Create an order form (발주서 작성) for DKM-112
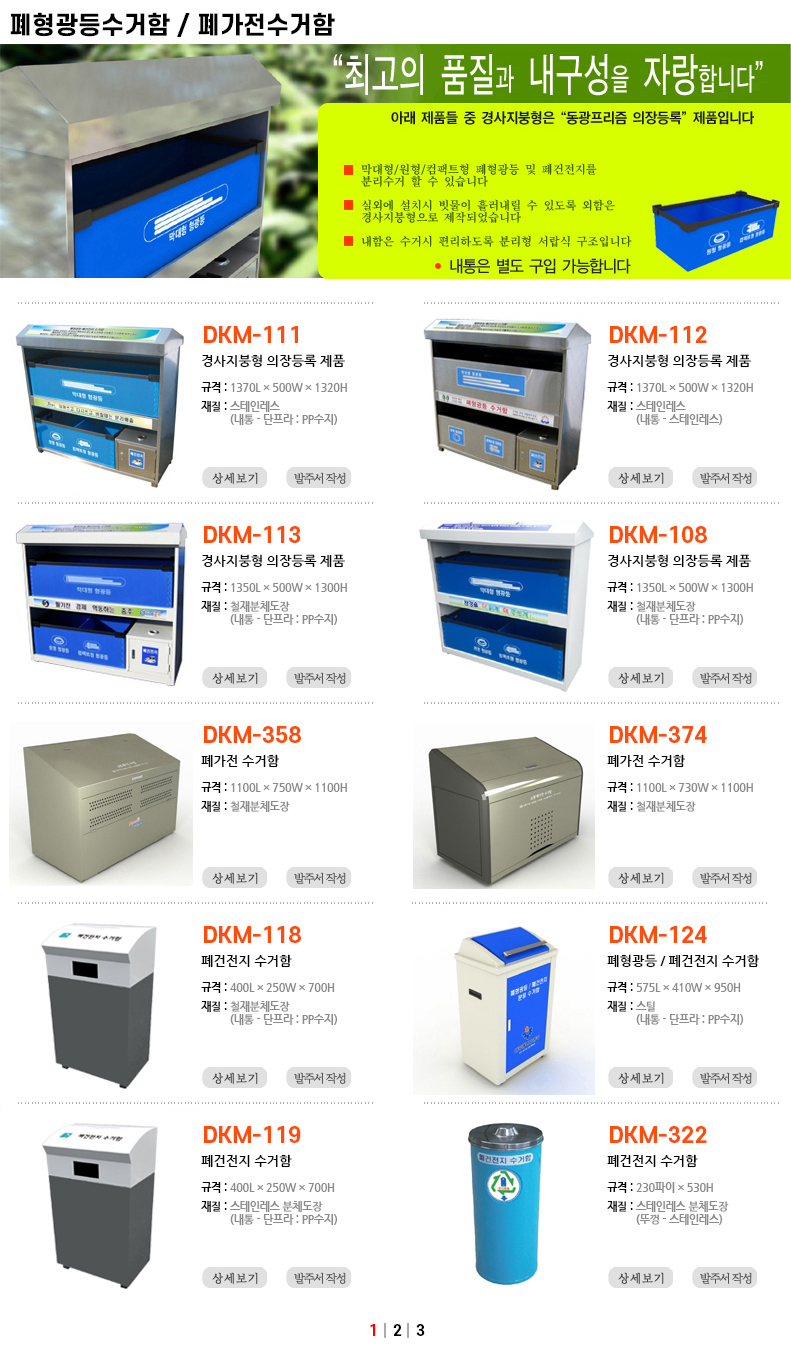The image size is (791, 1350). pyautogui.click(x=724, y=478)
